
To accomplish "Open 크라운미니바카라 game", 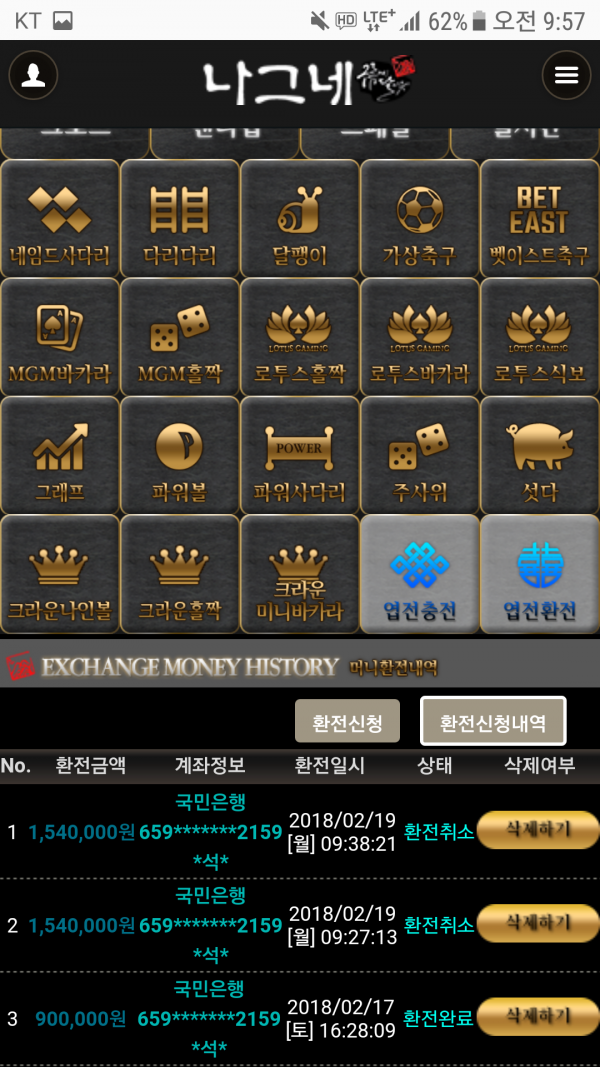I will 300,574.
